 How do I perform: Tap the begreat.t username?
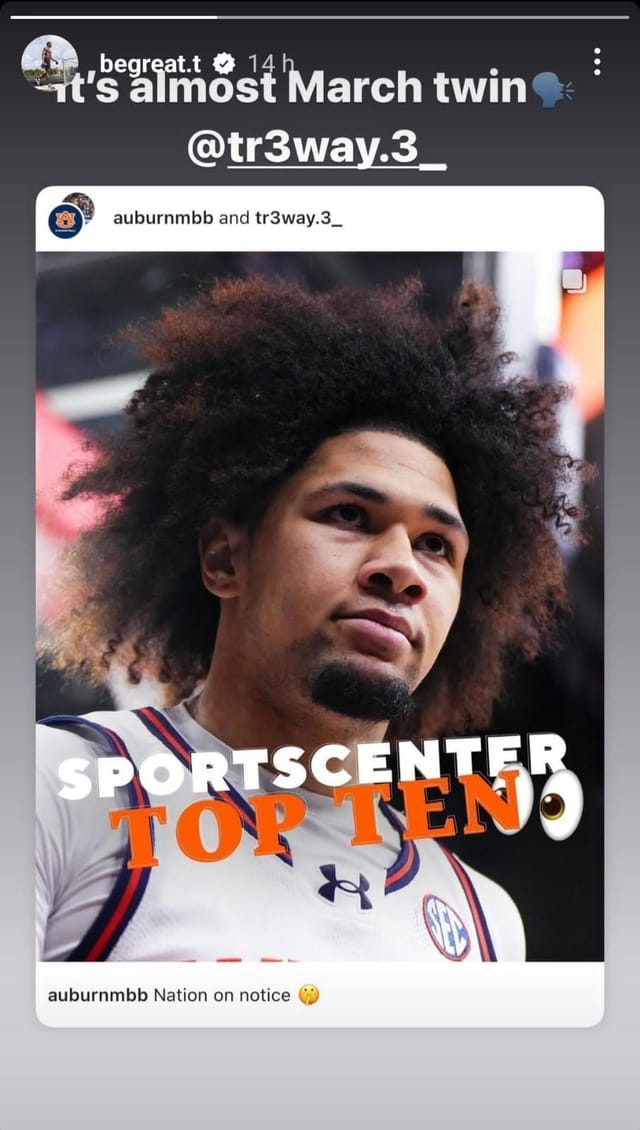(150, 64)
